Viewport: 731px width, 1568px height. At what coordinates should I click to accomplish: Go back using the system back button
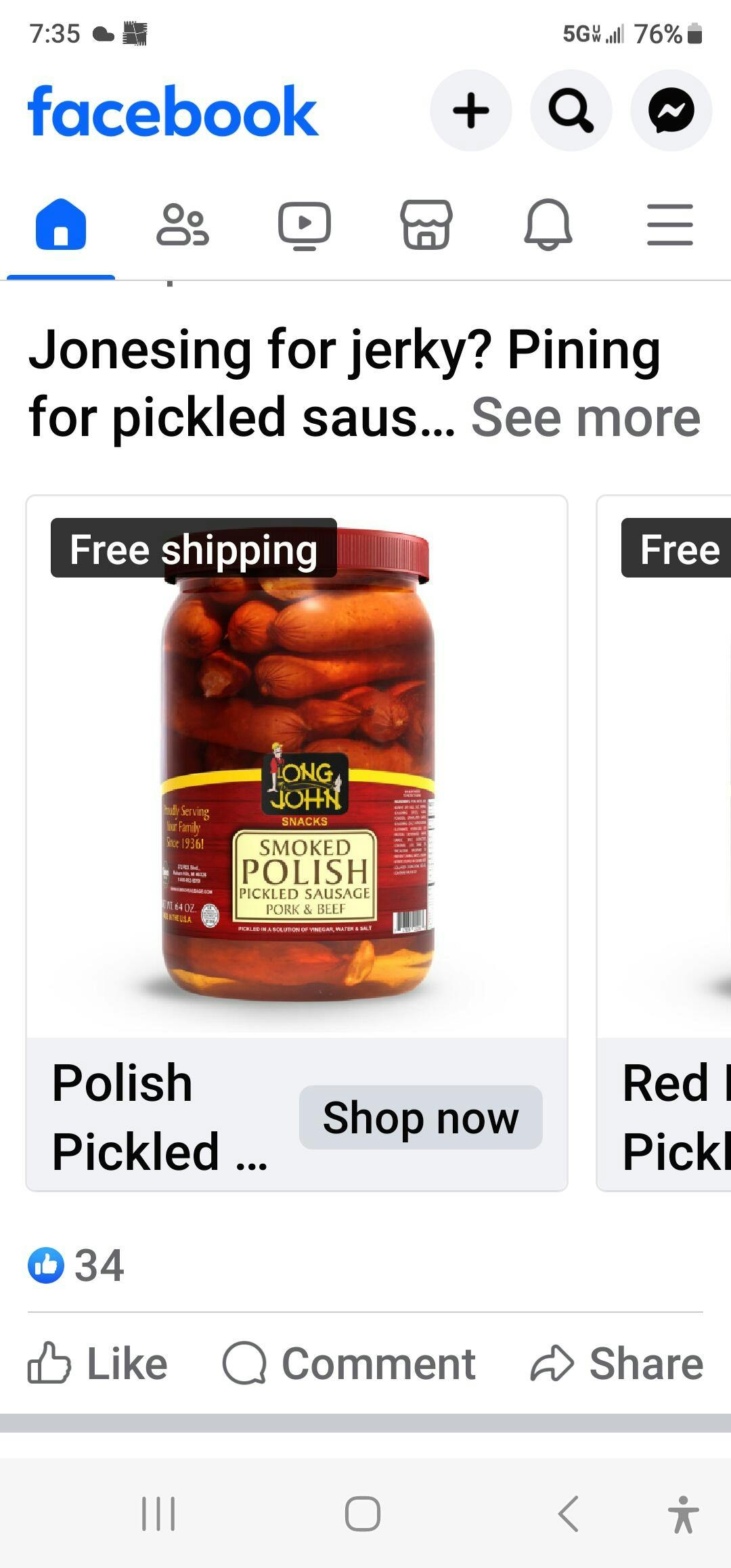click(x=569, y=1513)
